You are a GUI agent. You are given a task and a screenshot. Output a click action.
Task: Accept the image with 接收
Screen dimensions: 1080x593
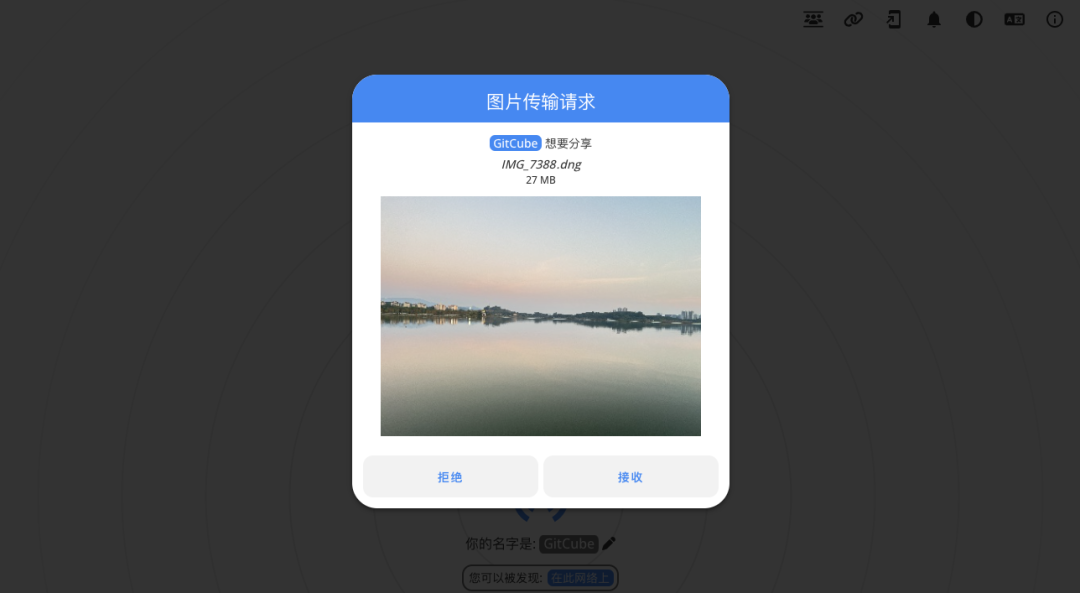pos(630,477)
